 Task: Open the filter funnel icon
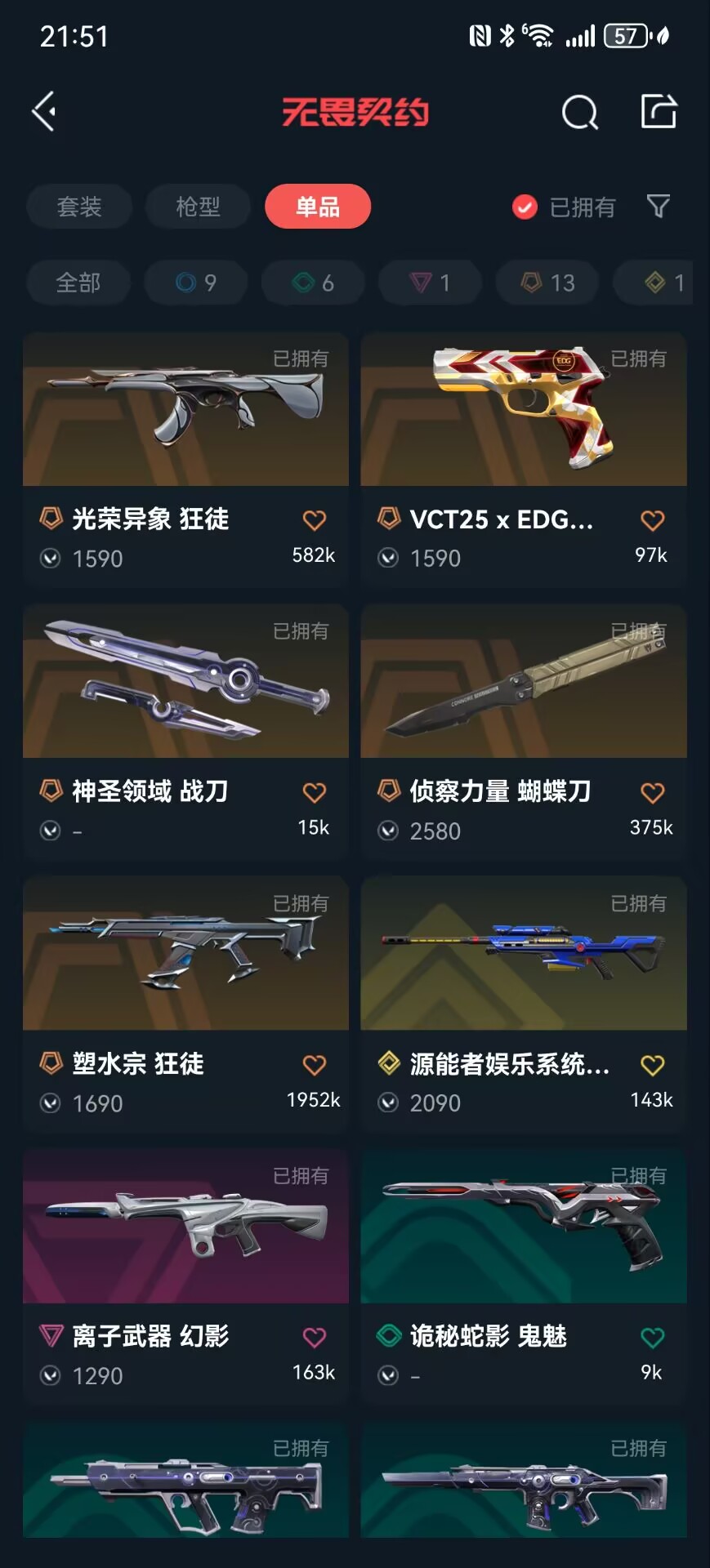coord(658,206)
